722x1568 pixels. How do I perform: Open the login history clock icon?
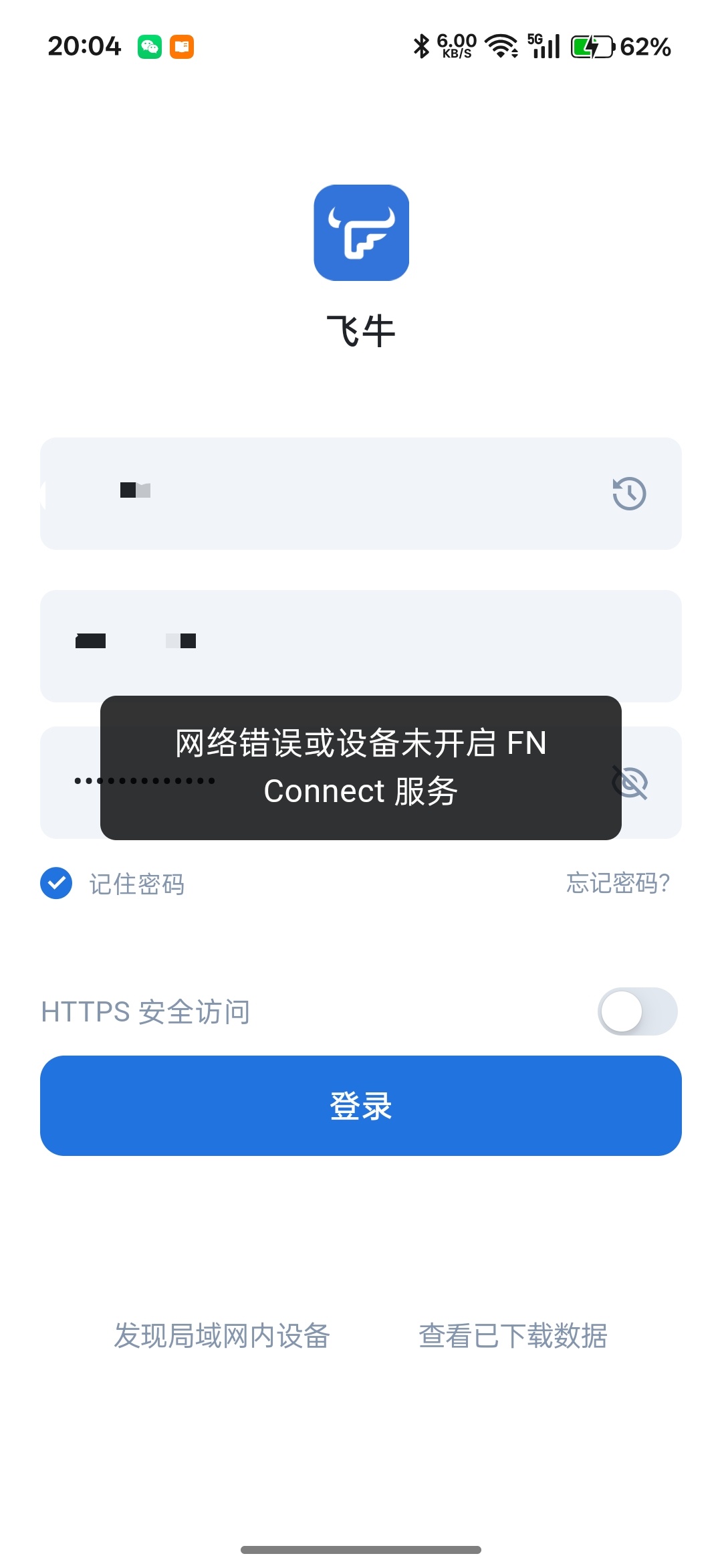[x=629, y=494]
